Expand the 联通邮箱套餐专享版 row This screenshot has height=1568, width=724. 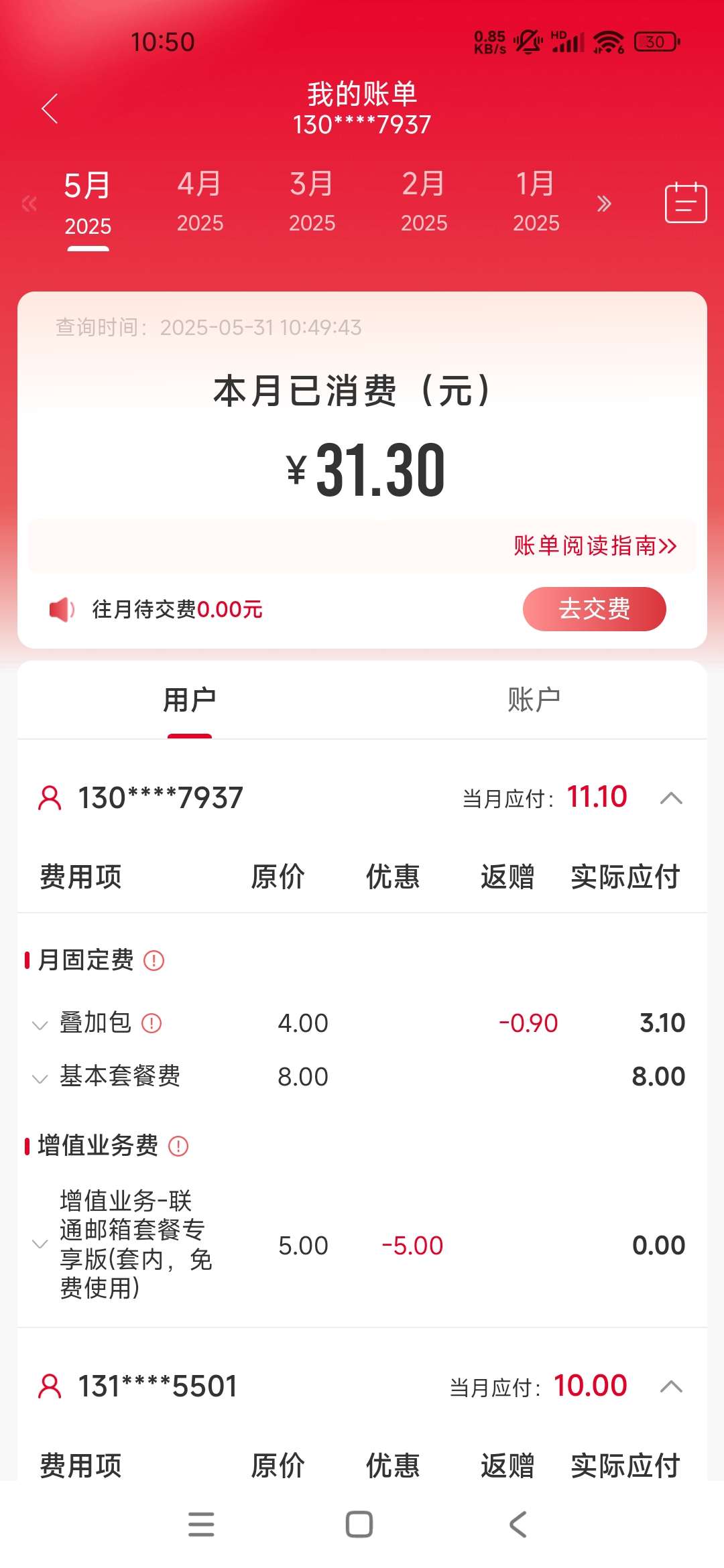[x=40, y=1244]
